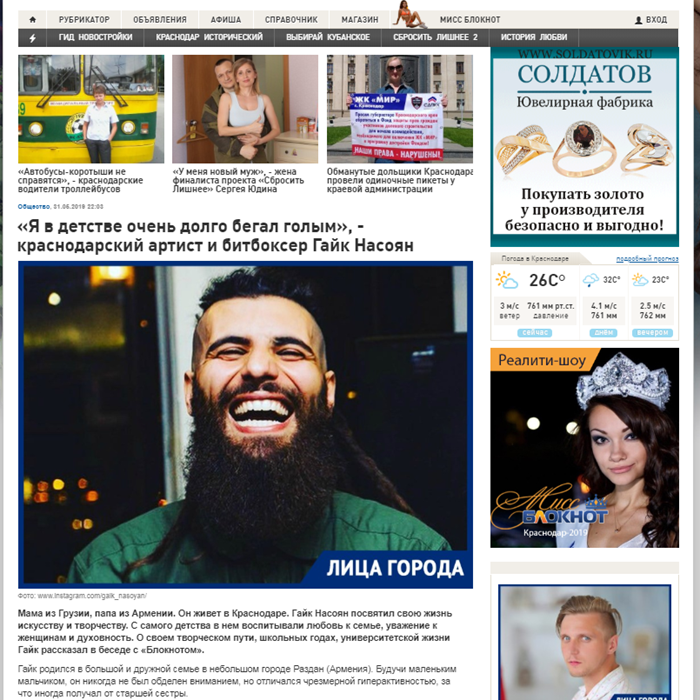This screenshot has width=700, height=700.
Task: Read the «У меня новый муж» story
Action: tap(234, 180)
